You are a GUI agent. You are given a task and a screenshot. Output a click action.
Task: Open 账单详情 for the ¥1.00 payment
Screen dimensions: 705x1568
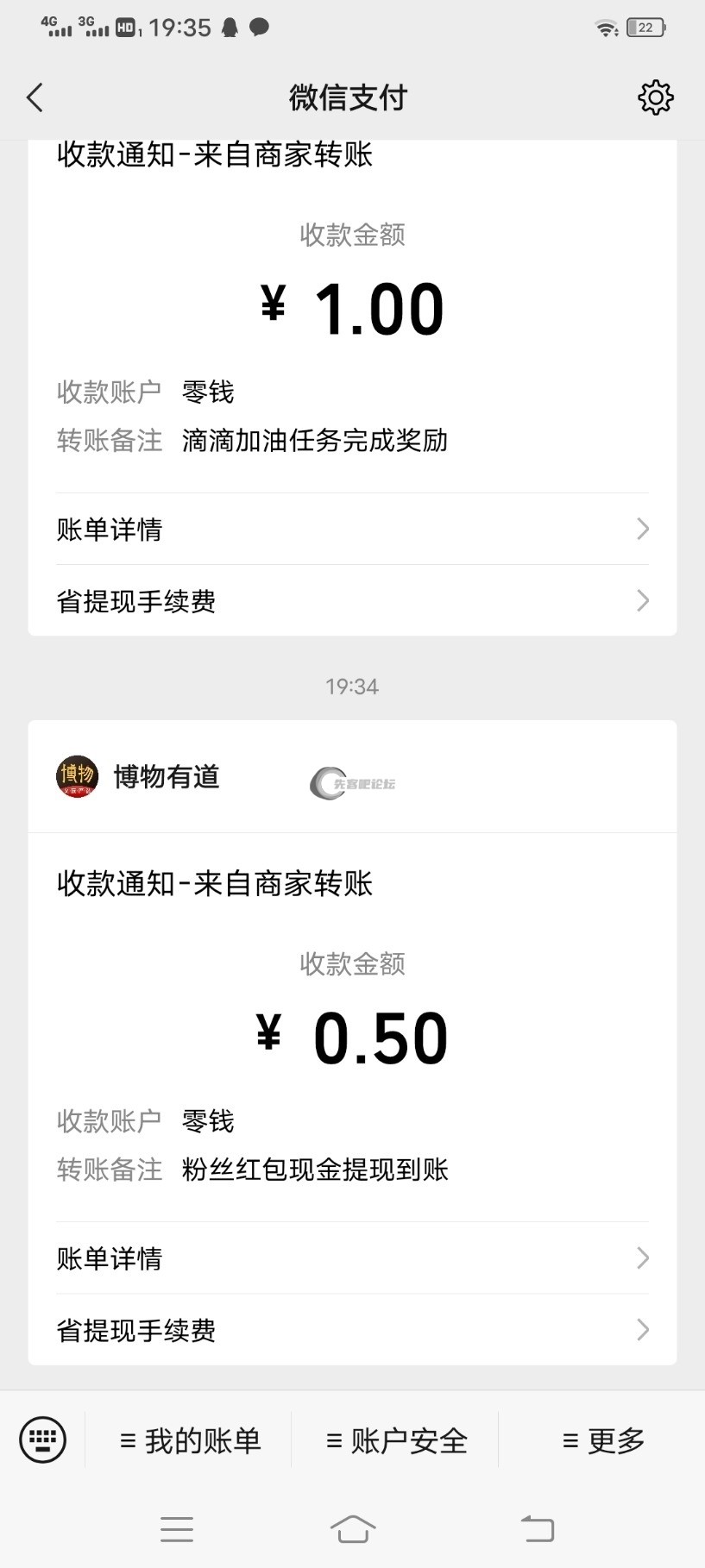point(352,529)
